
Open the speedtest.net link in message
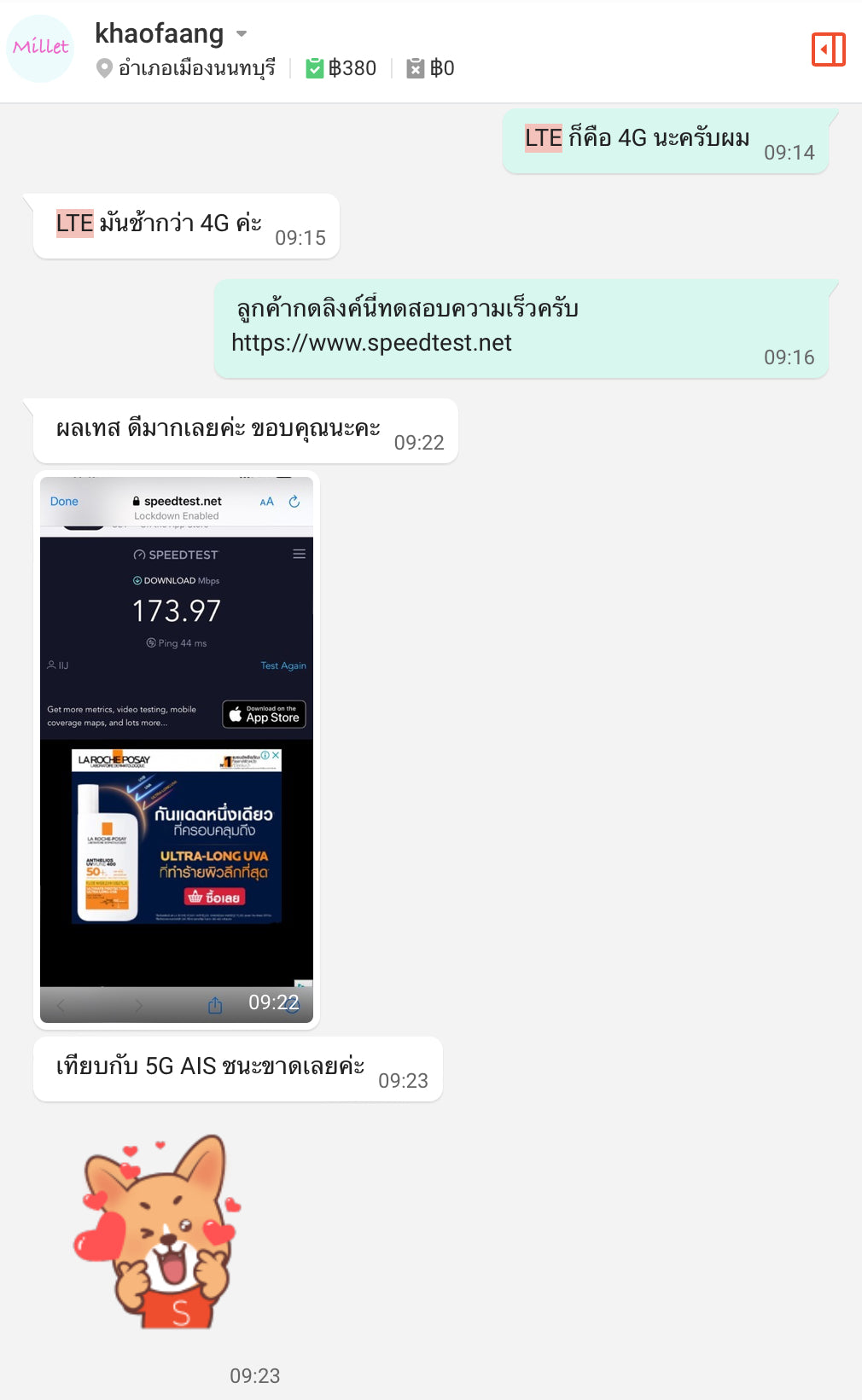coord(371,343)
